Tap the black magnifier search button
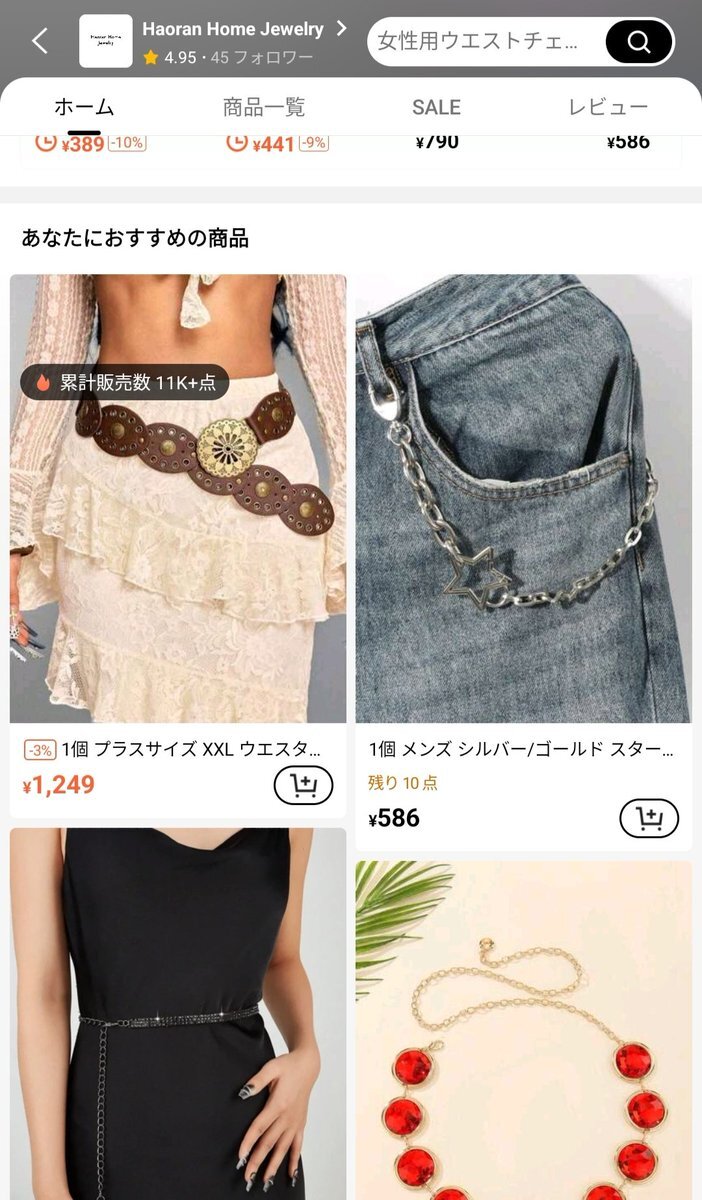 (x=639, y=42)
